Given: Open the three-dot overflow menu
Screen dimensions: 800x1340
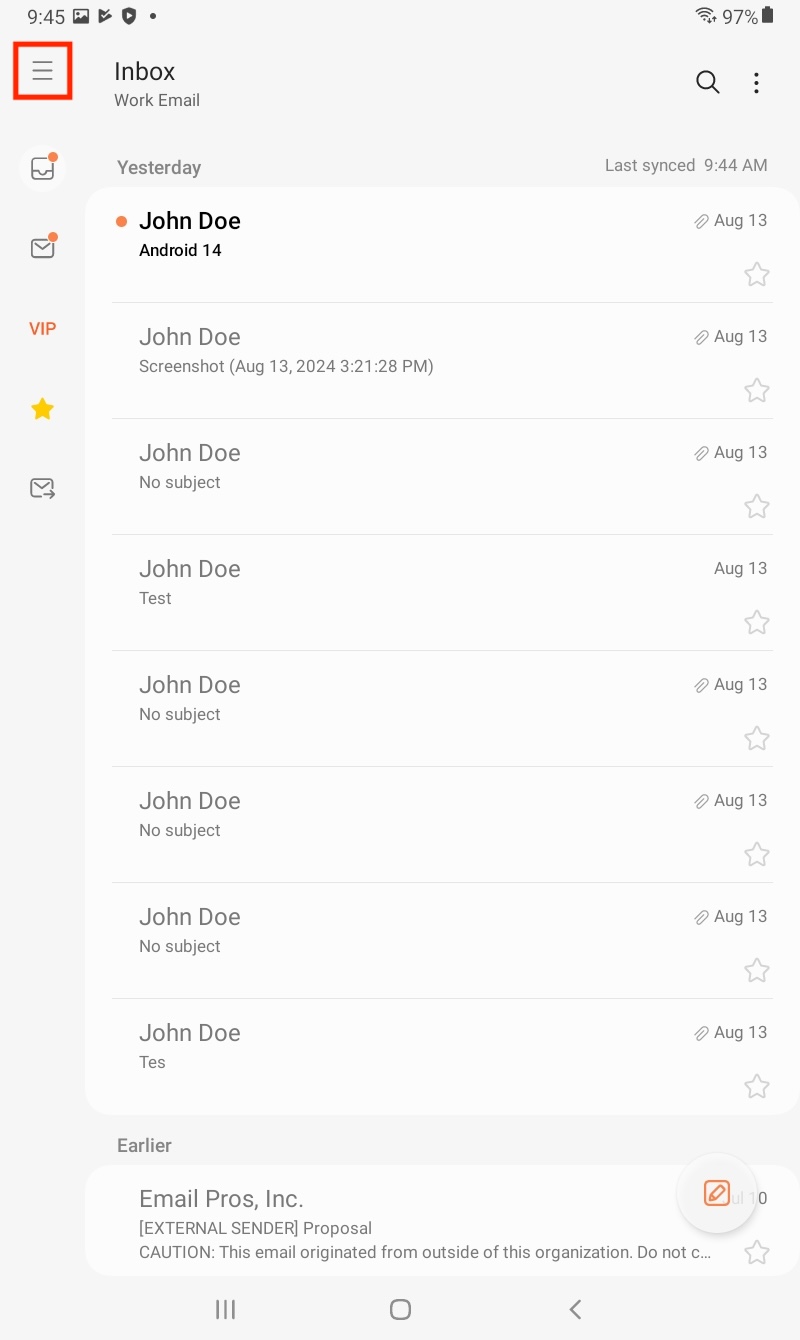Looking at the screenshot, I should pyautogui.click(x=757, y=83).
